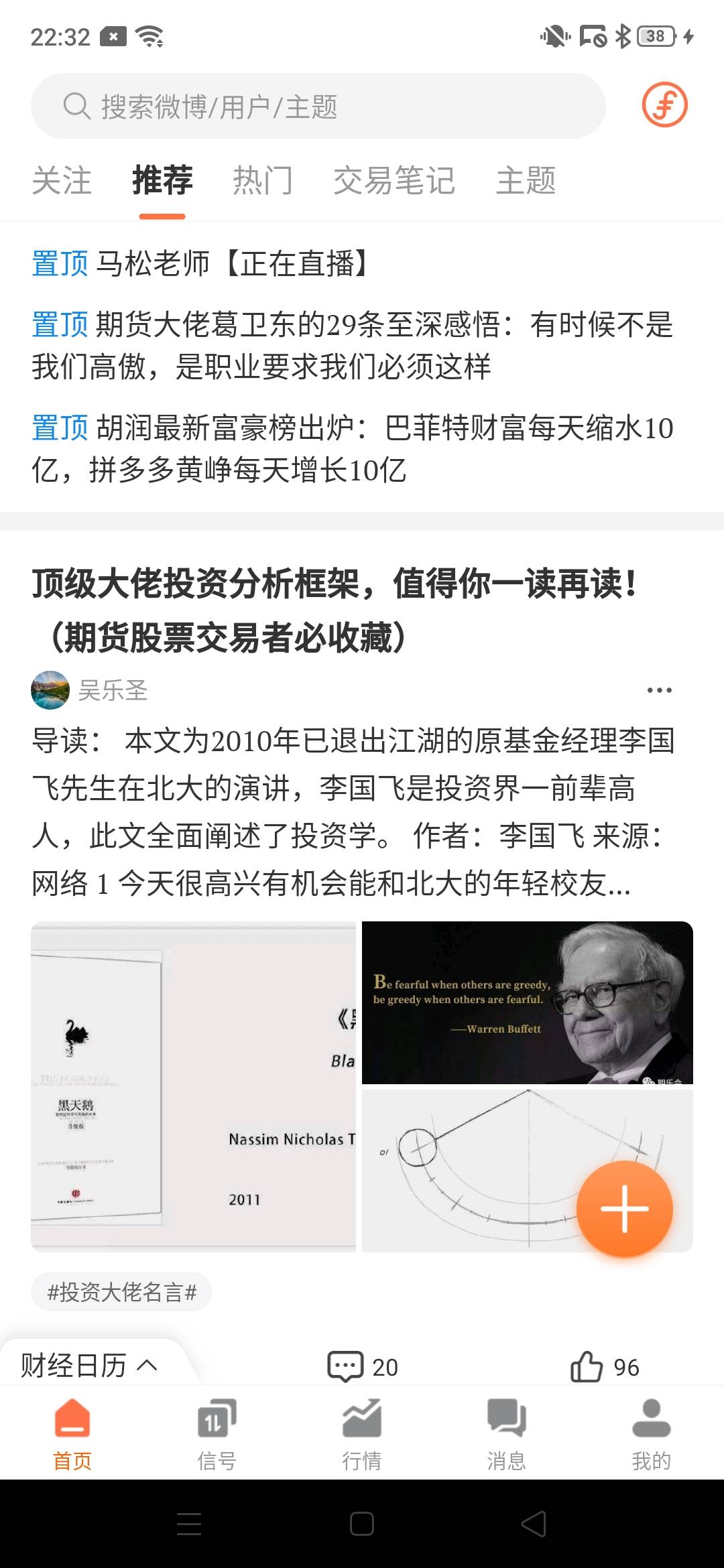Image resolution: width=724 pixels, height=1568 pixels.
Task: Open the three-dot menu on 吴乐圣's post
Action: tap(659, 690)
